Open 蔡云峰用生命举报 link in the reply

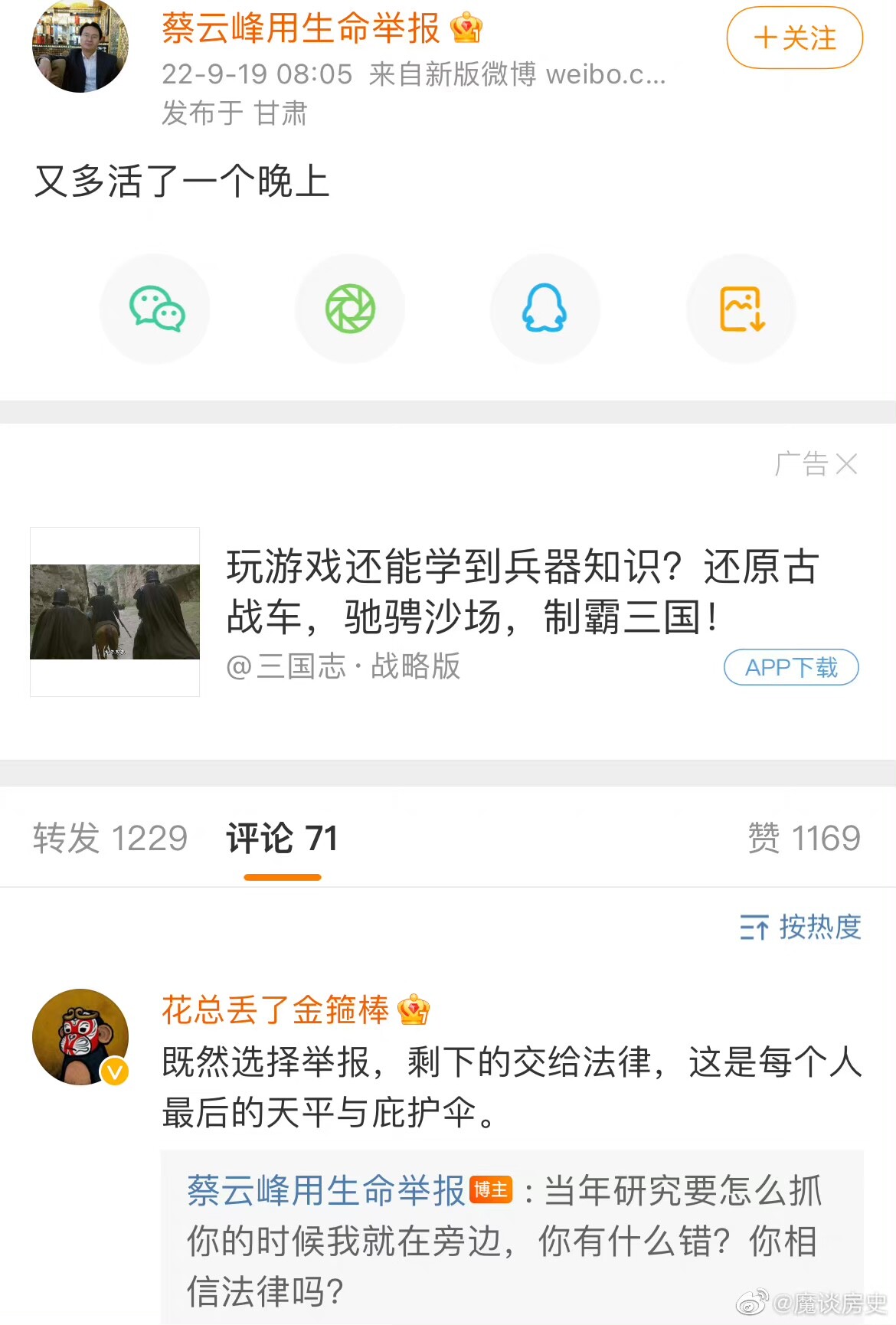[x=326, y=1191]
